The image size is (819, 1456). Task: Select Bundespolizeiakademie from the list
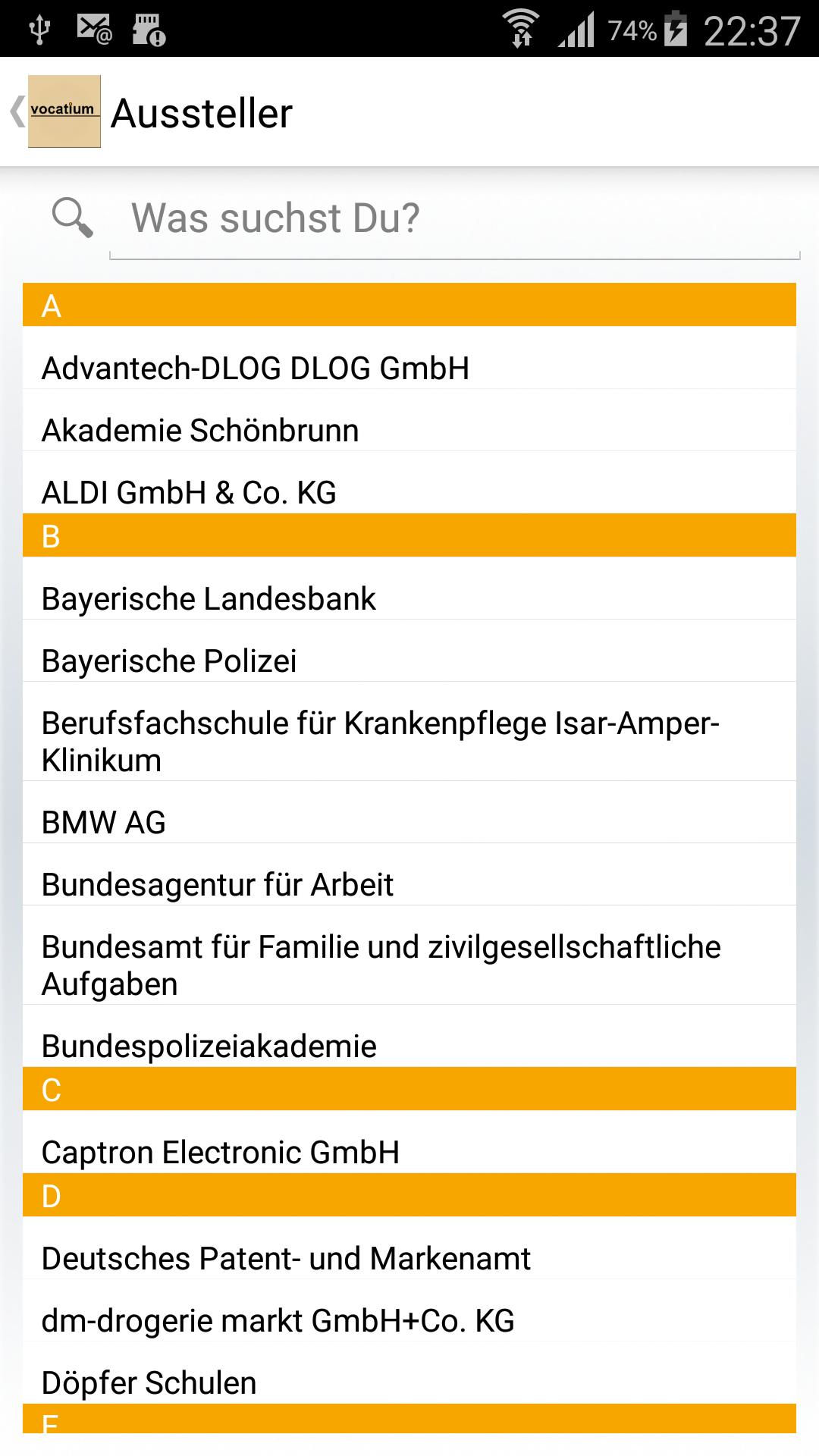[409, 1045]
